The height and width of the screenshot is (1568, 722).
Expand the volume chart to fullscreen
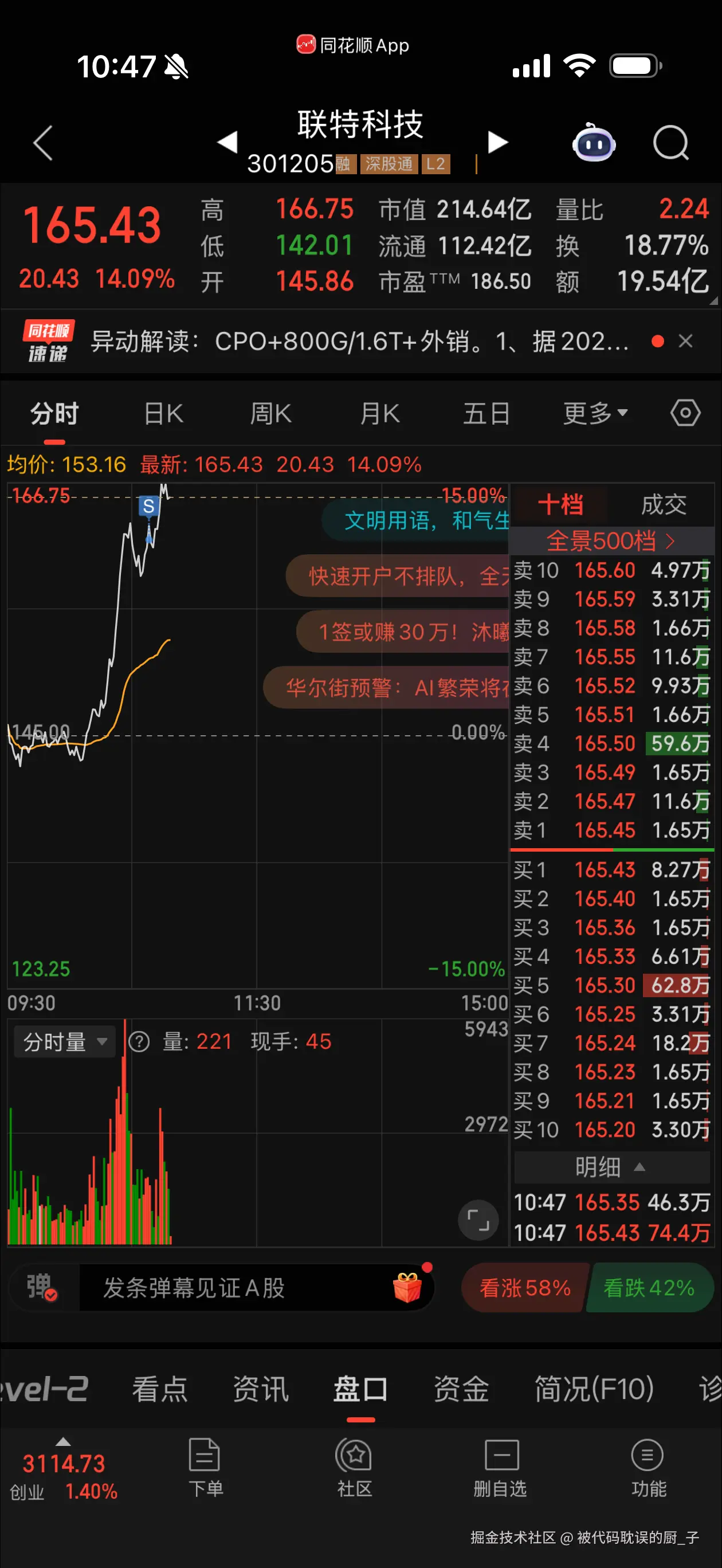coord(478,1220)
